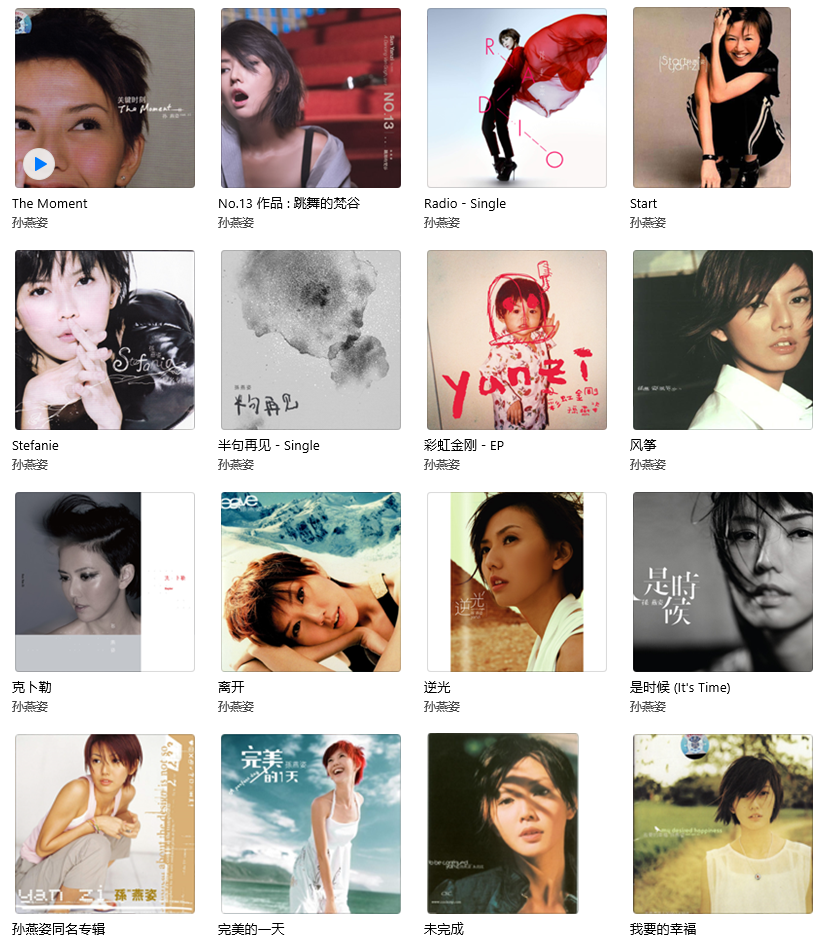
Task: Open the 逆光 album
Action: (x=516, y=582)
